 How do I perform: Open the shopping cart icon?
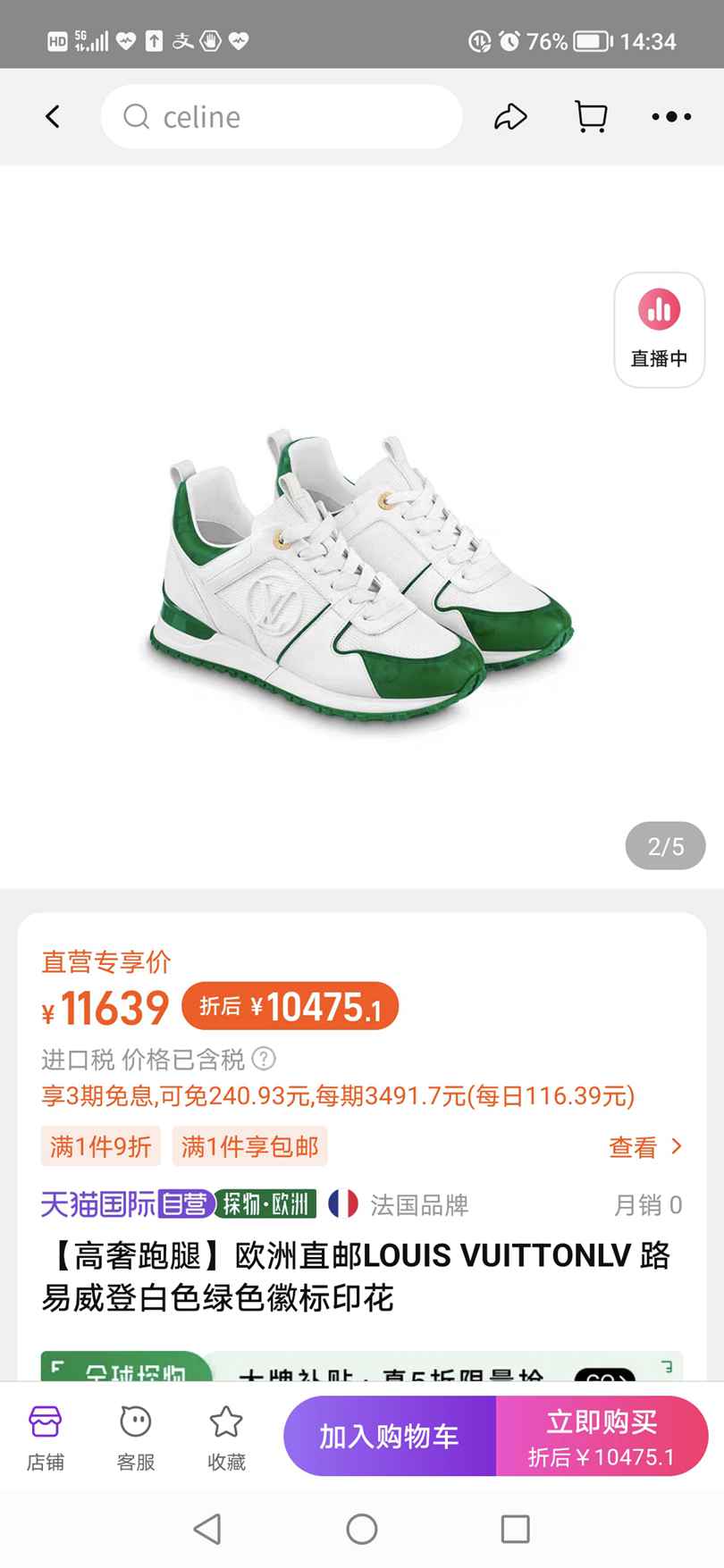590,117
